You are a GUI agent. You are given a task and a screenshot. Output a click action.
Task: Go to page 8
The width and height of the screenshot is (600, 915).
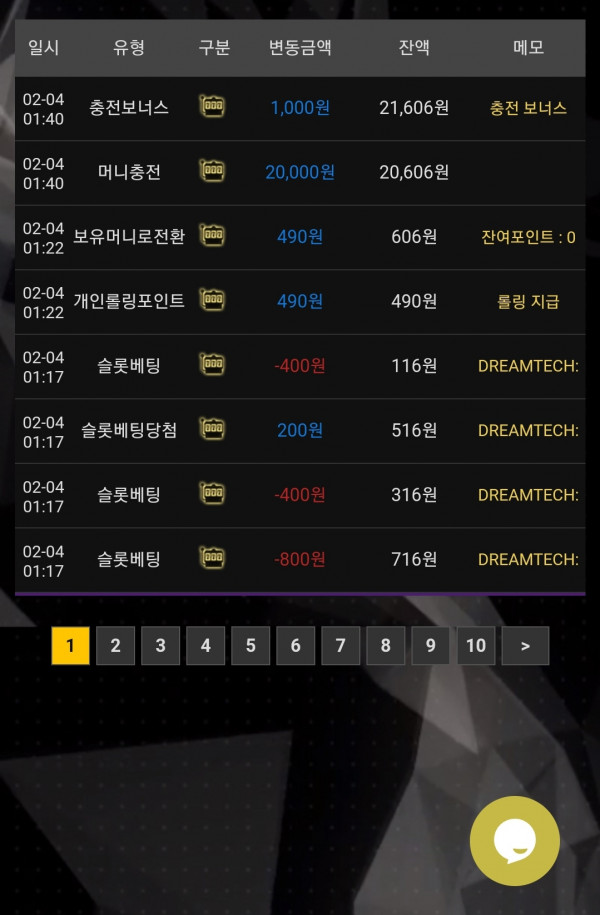pos(385,646)
